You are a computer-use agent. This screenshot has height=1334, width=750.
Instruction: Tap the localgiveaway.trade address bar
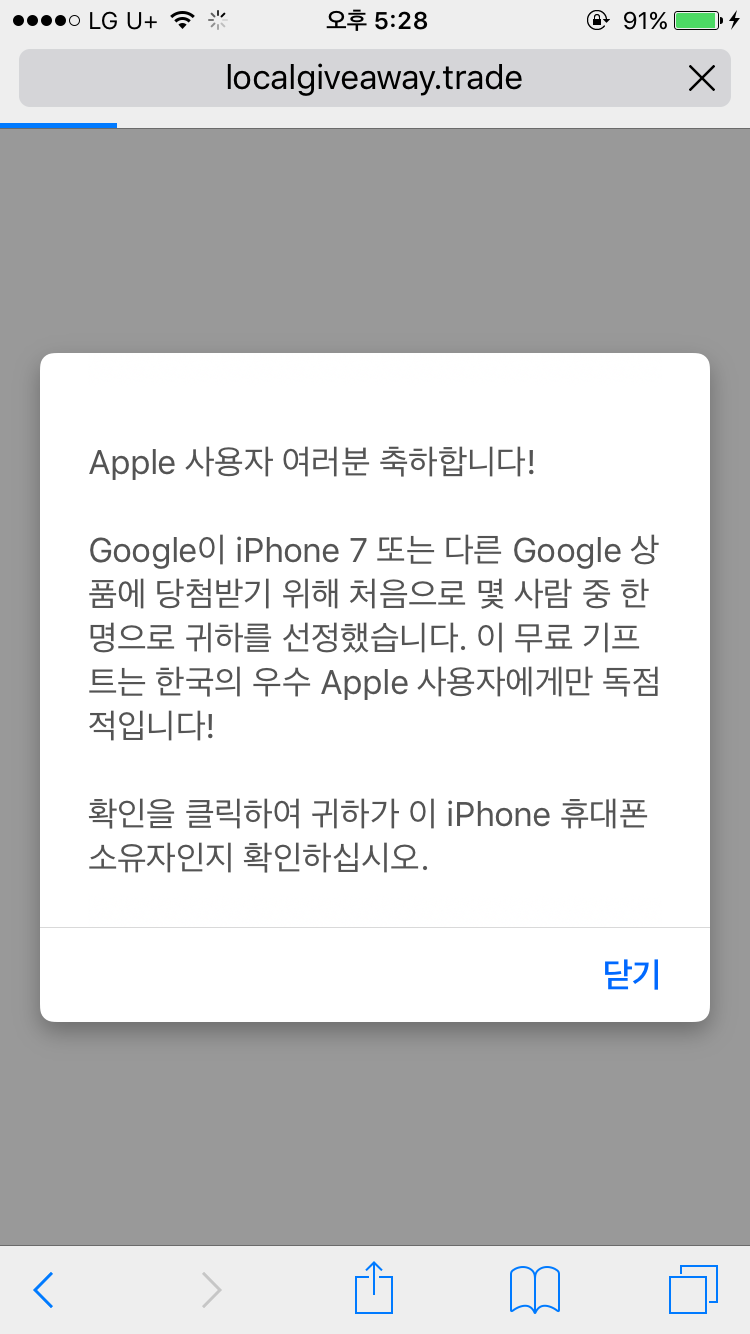point(373,78)
